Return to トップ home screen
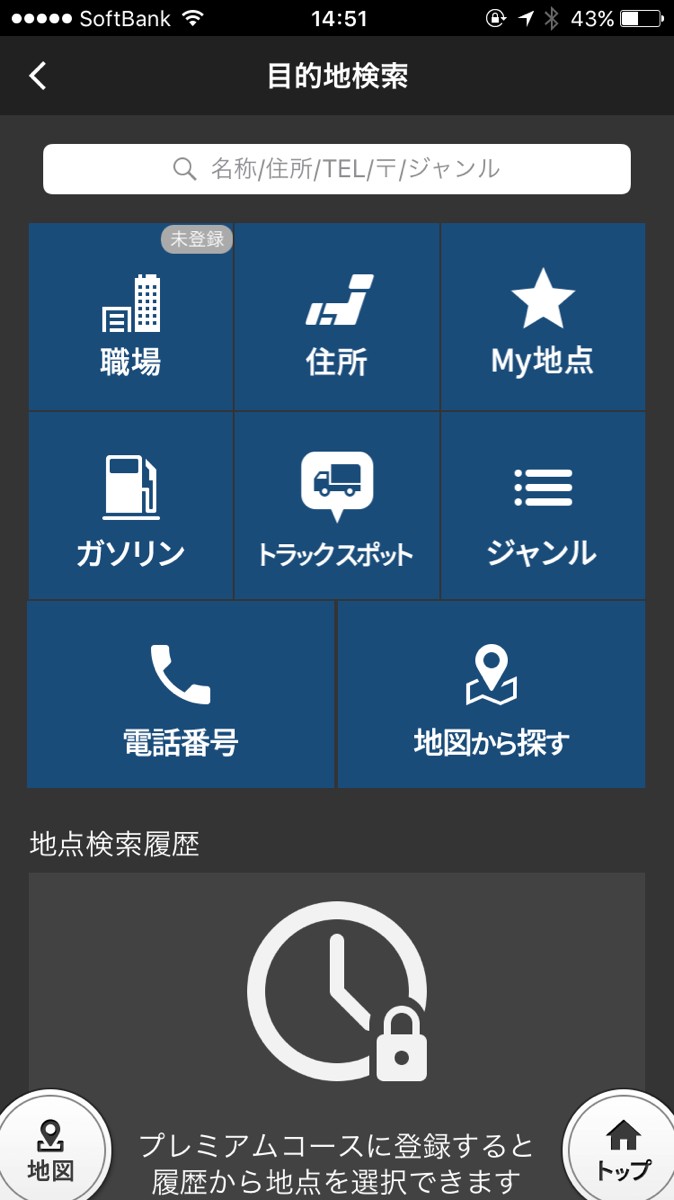 point(623,1150)
